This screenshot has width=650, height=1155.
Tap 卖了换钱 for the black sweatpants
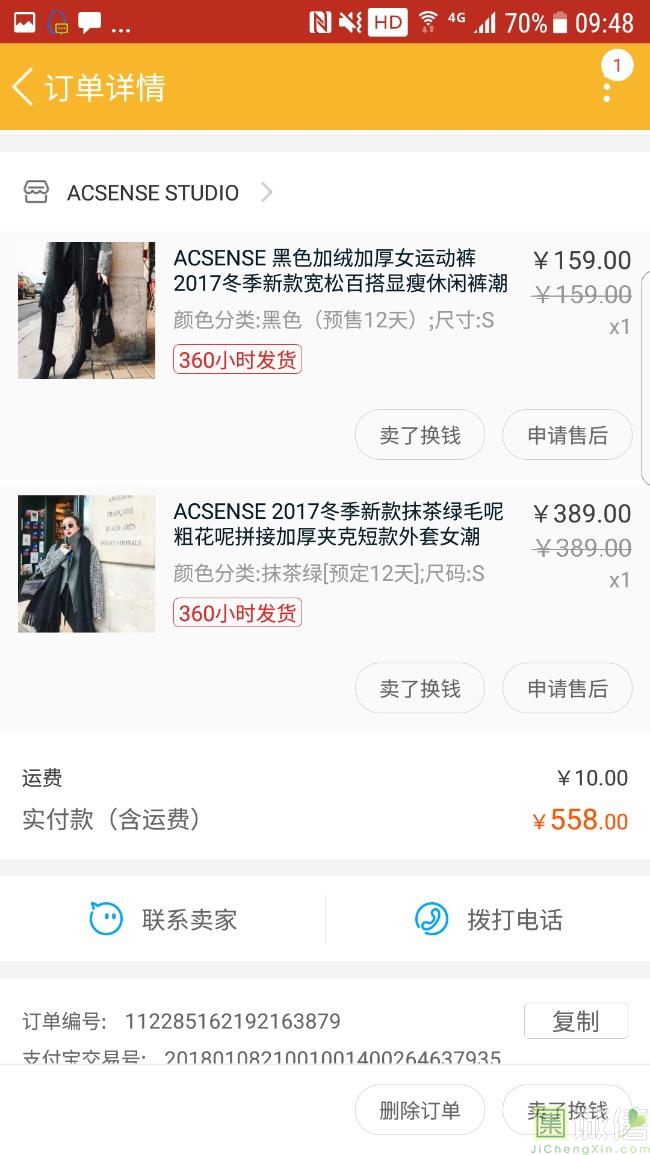click(x=420, y=435)
